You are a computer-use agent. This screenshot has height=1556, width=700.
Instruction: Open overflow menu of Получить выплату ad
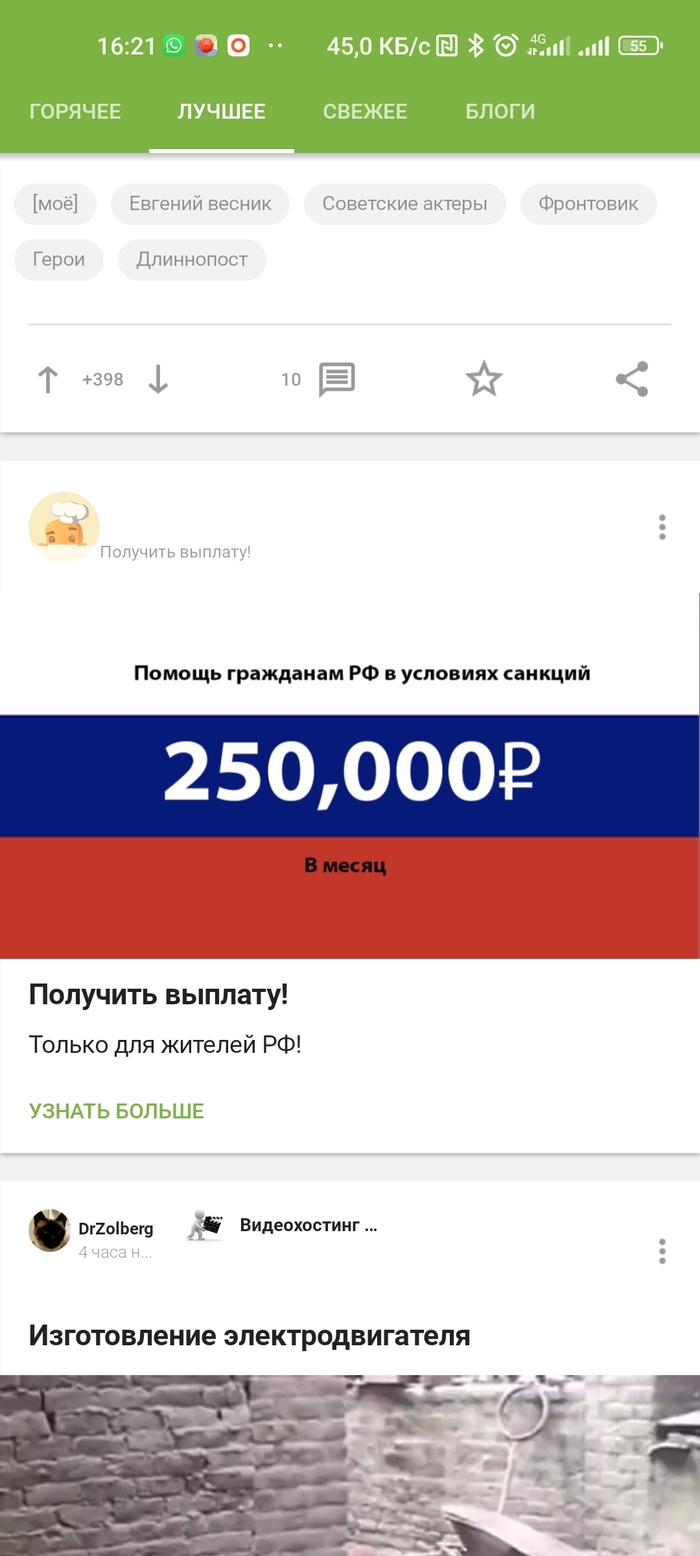coord(662,527)
